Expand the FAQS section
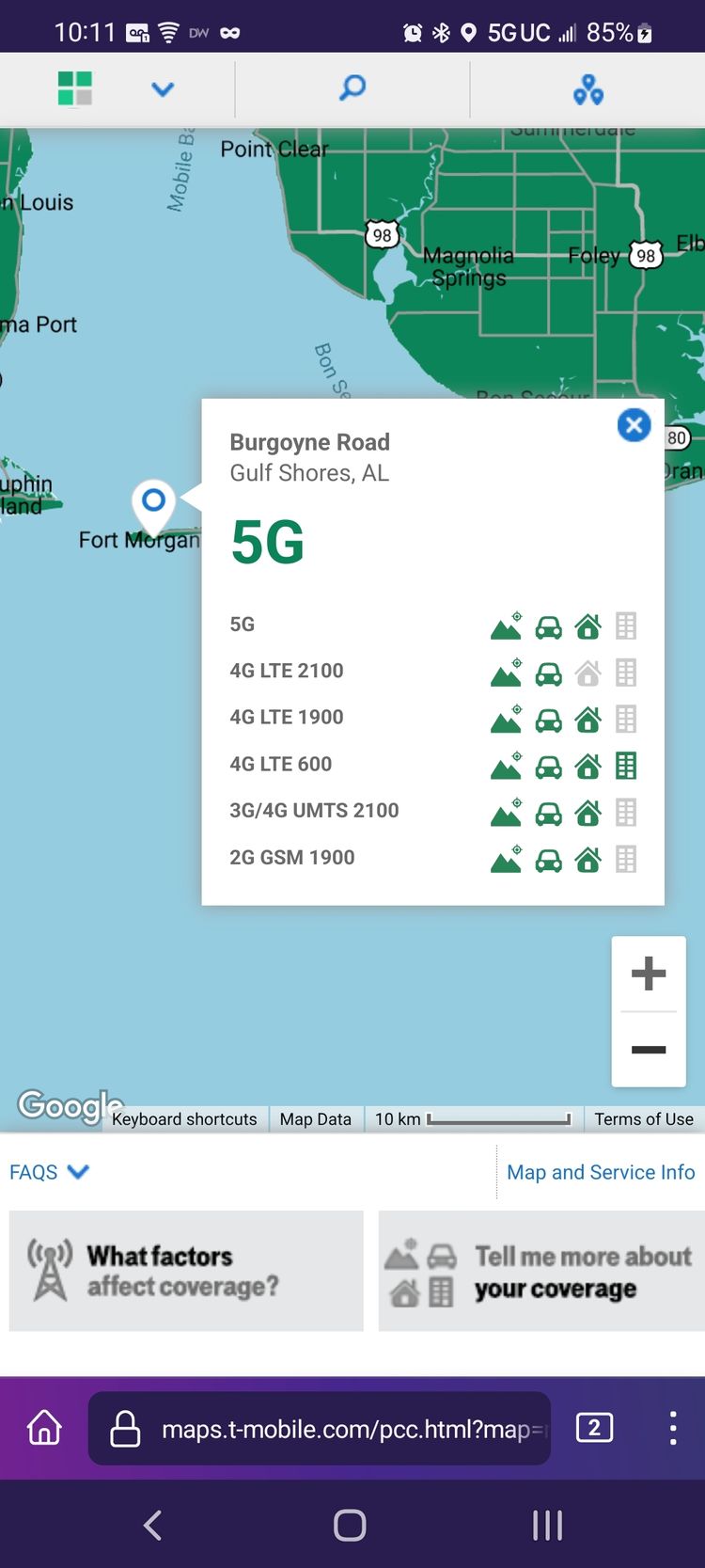 click(x=49, y=1172)
